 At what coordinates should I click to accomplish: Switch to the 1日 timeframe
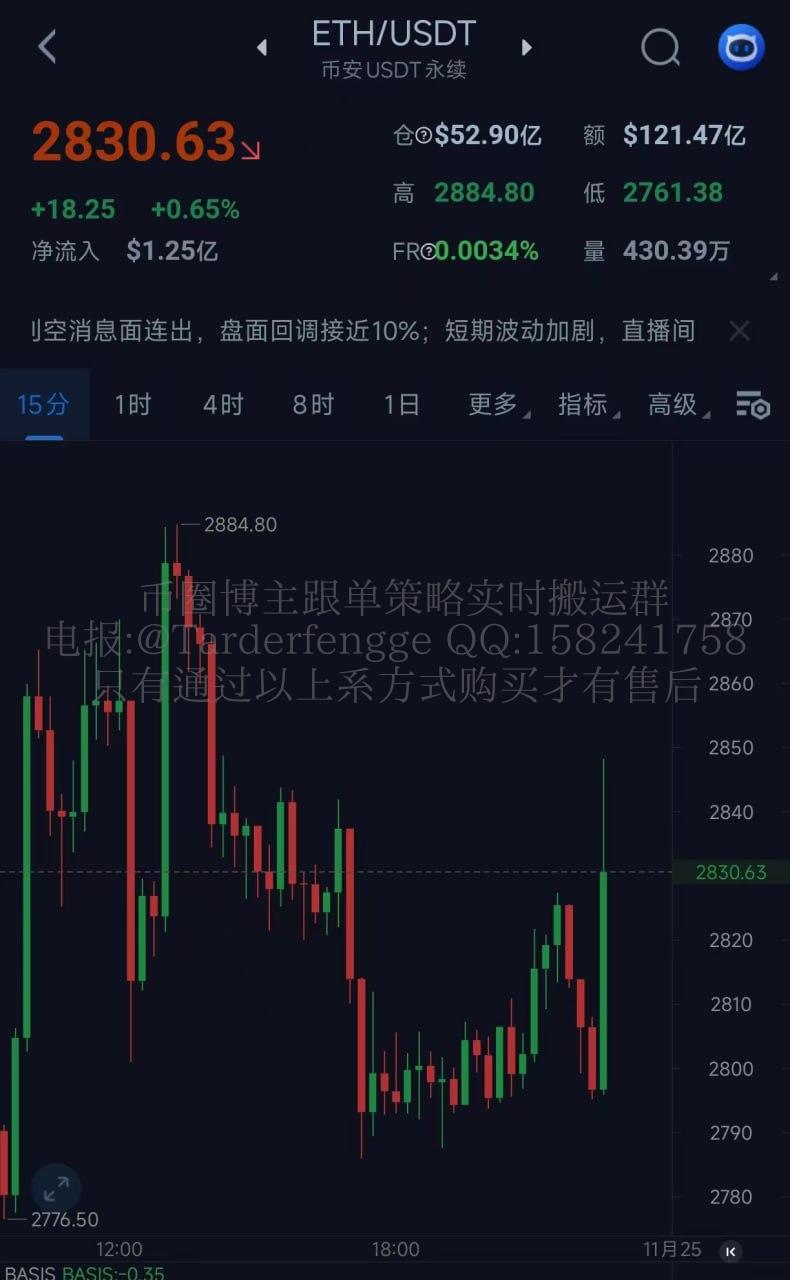(x=401, y=404)
